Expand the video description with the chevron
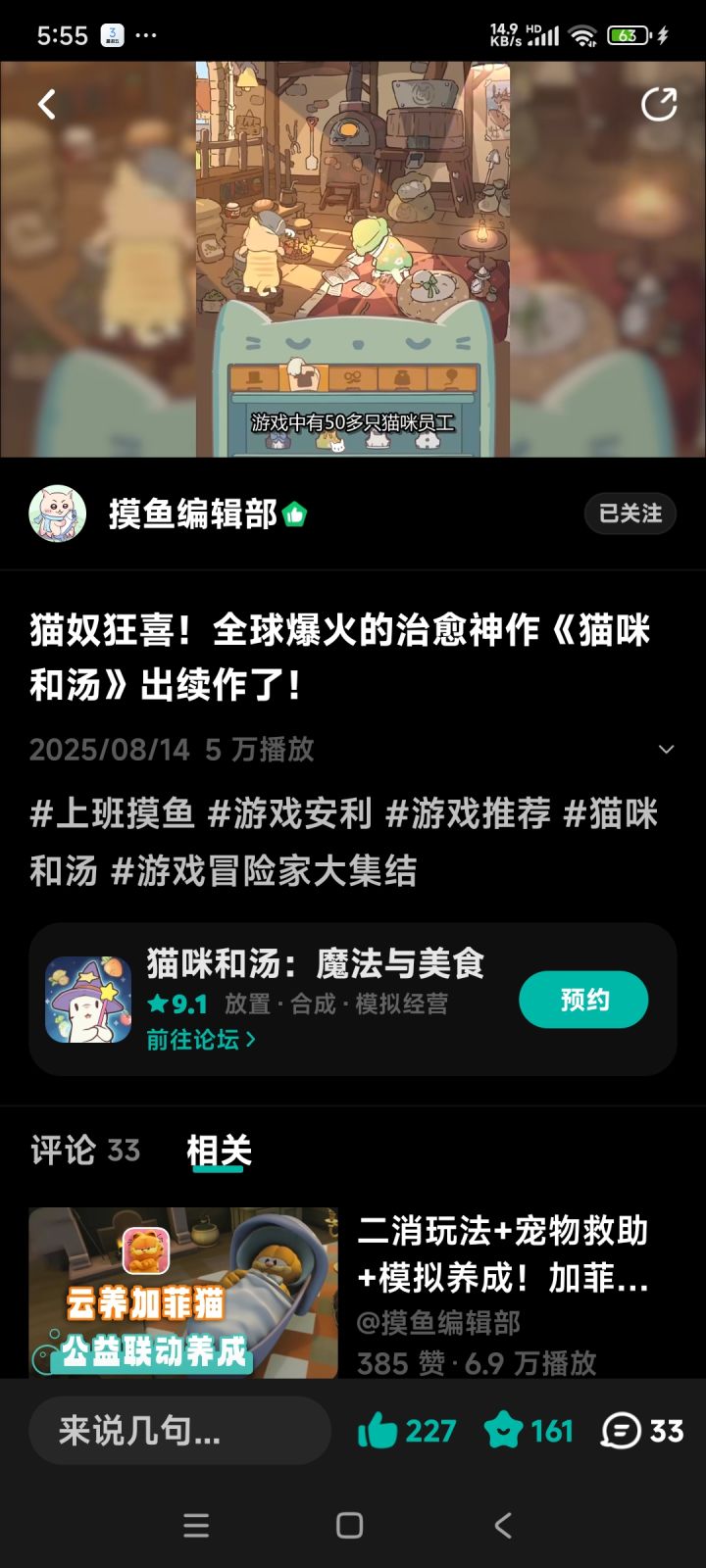 point(666,750)
